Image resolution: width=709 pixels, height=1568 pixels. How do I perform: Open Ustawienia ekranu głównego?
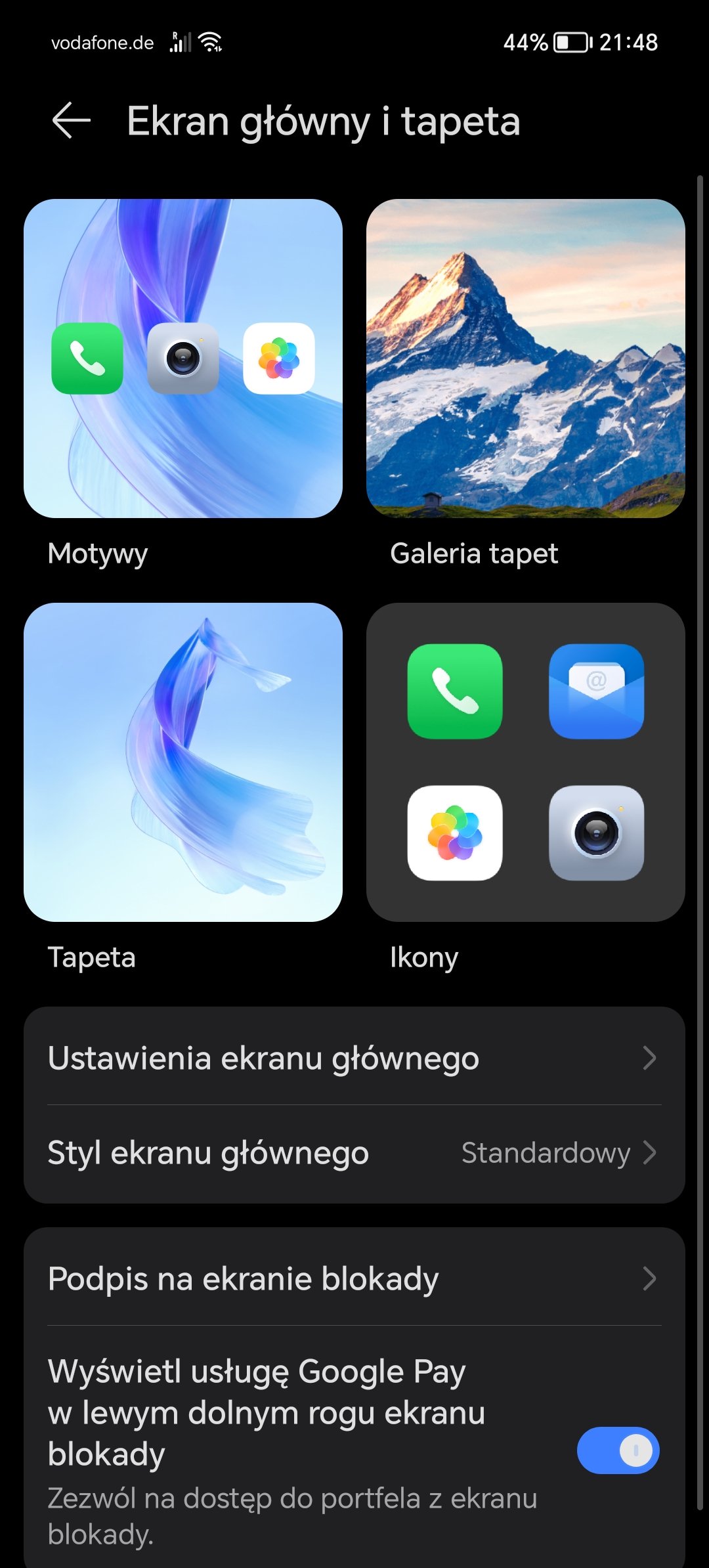354,1058
